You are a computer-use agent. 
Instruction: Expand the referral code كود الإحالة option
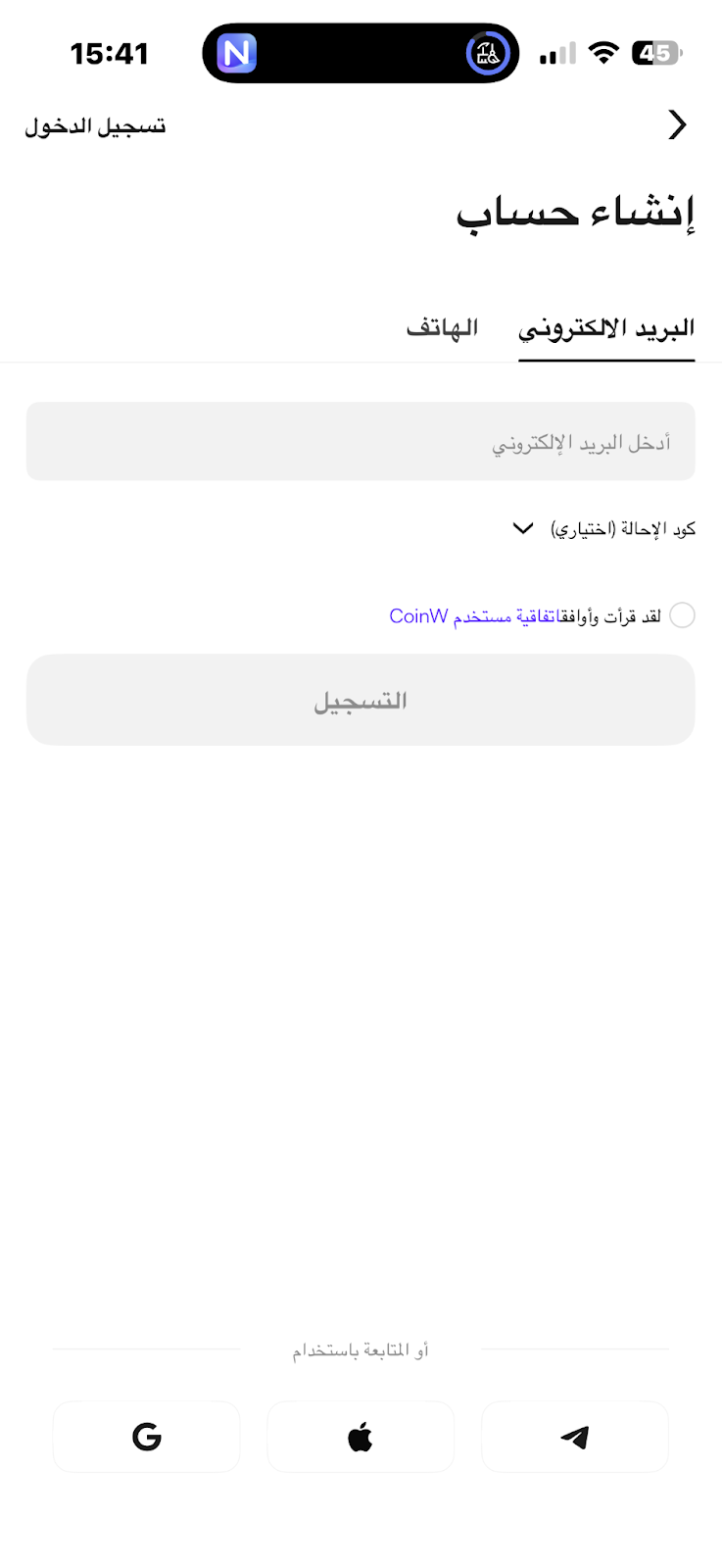(603, 529)
